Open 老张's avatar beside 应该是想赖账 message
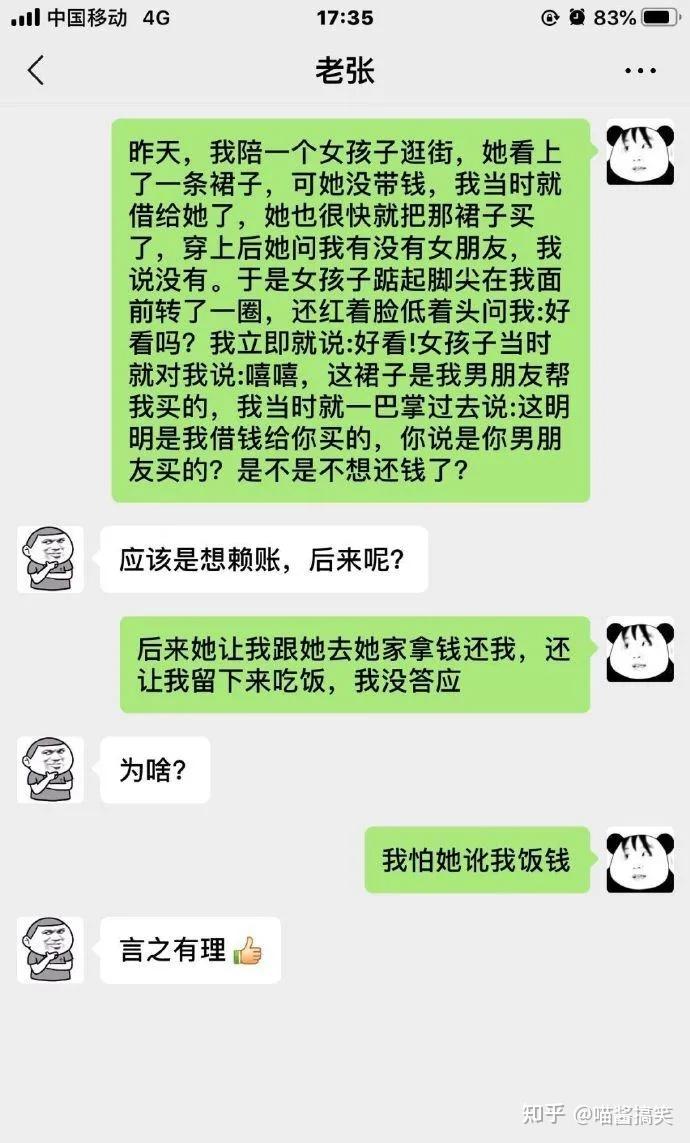 50,559
